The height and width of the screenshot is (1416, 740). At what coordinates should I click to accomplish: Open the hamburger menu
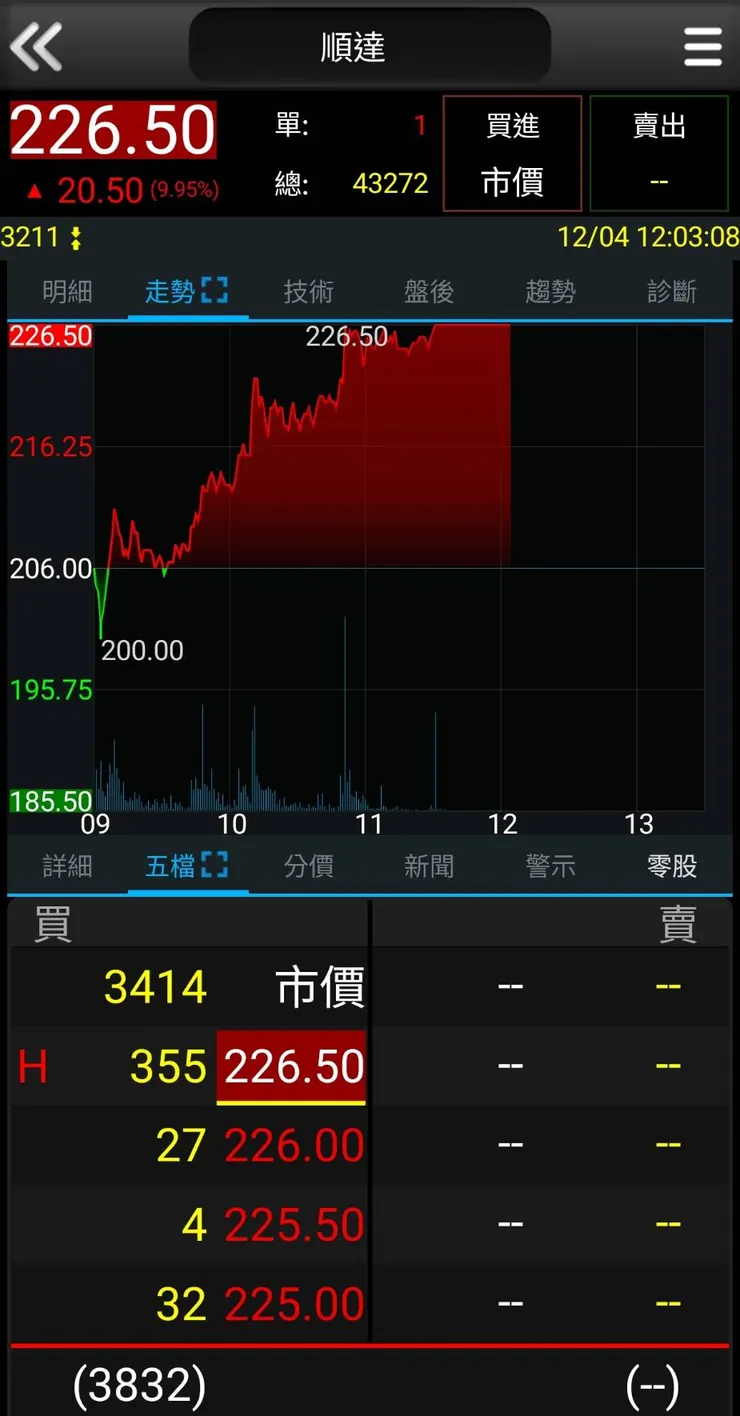pyautogui.click(x=703, y=46)
